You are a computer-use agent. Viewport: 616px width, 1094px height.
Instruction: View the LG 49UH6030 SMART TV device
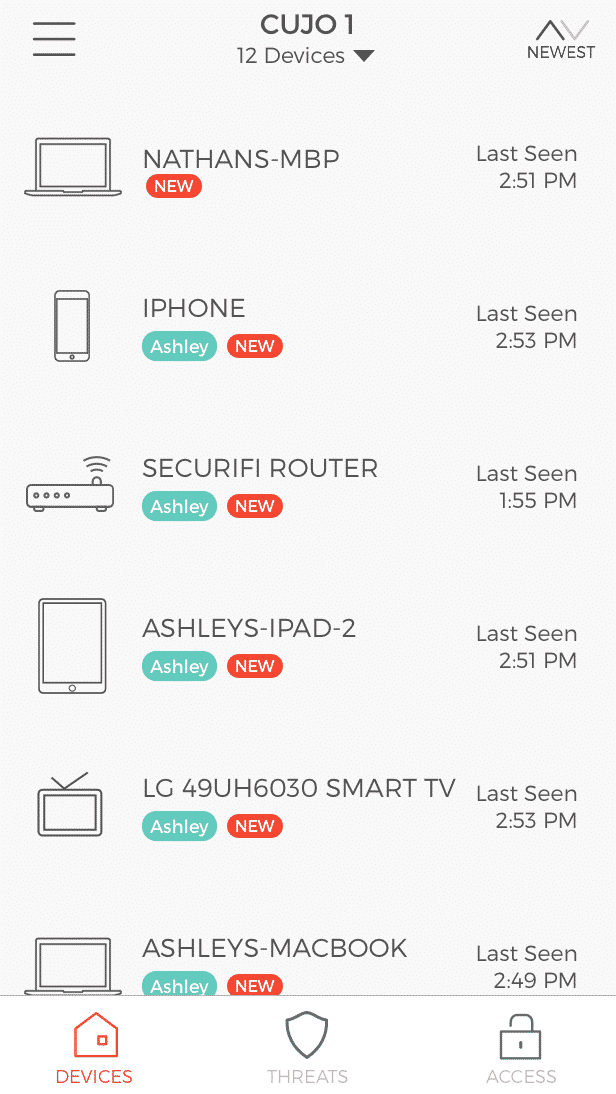tap(308, 807)
